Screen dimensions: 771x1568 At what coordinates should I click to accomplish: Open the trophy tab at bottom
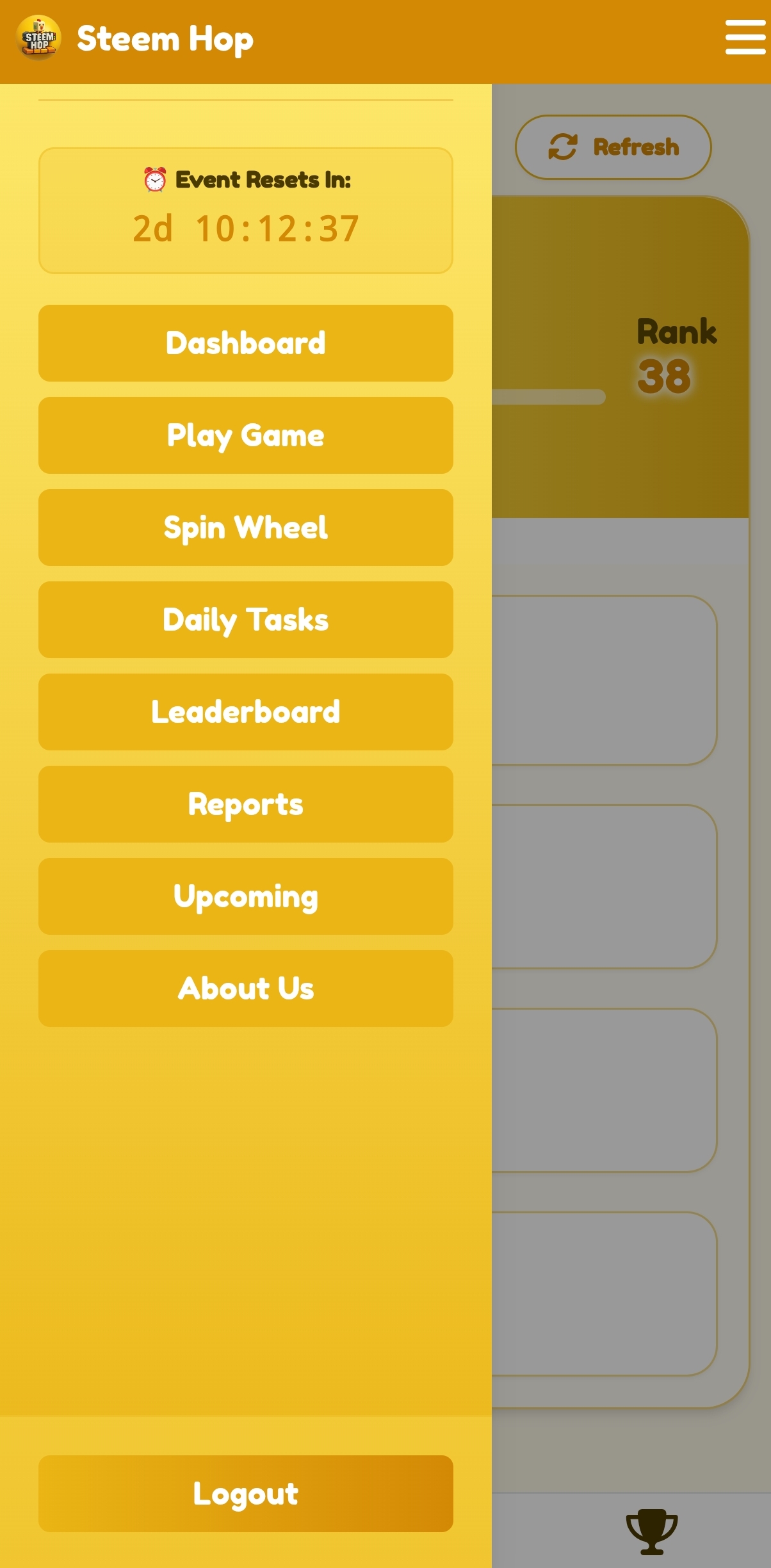tap(652, 1532)
